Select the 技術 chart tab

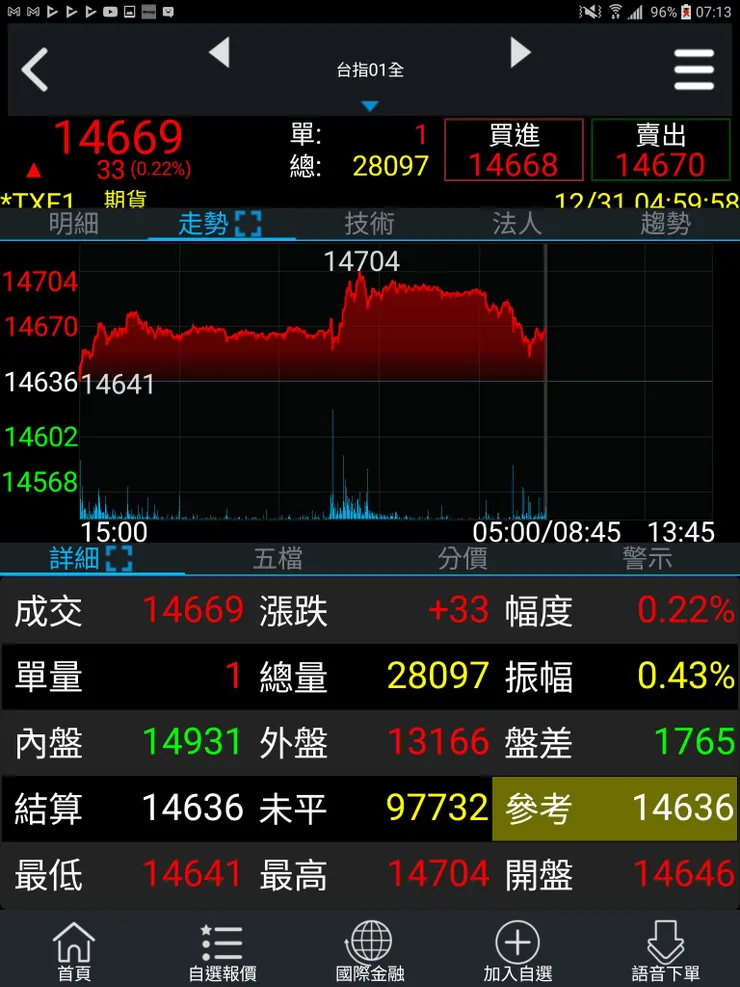coord(369,223)
